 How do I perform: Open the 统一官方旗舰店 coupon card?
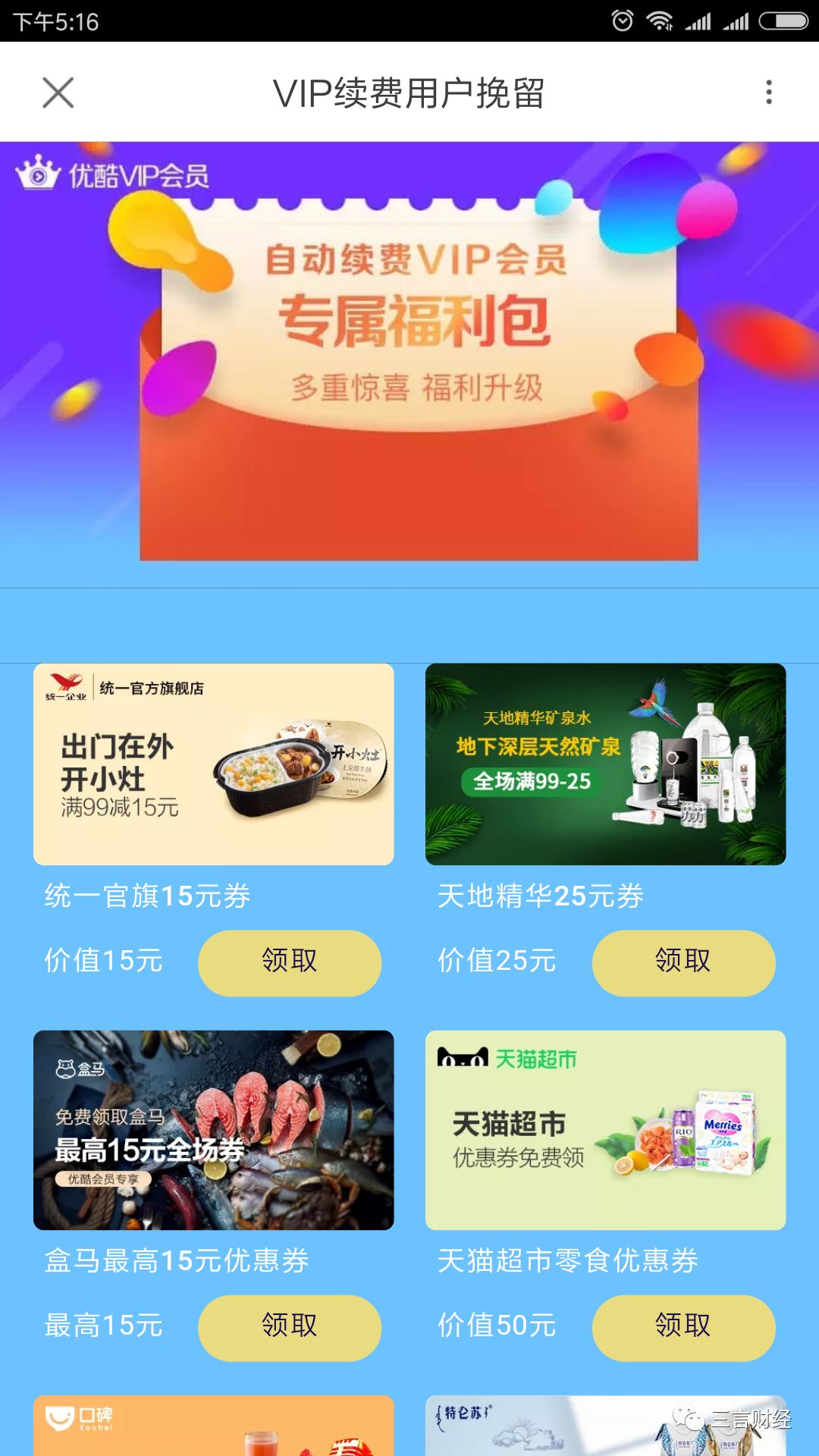coord(213,764)
